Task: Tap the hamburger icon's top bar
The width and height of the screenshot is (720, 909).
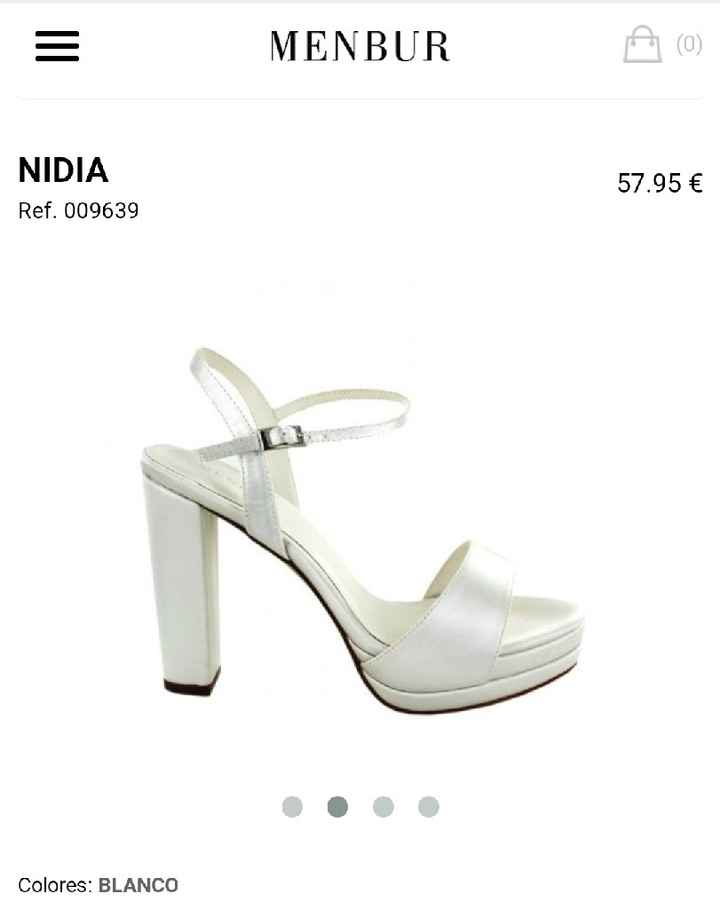Action: tap(57, 33)
